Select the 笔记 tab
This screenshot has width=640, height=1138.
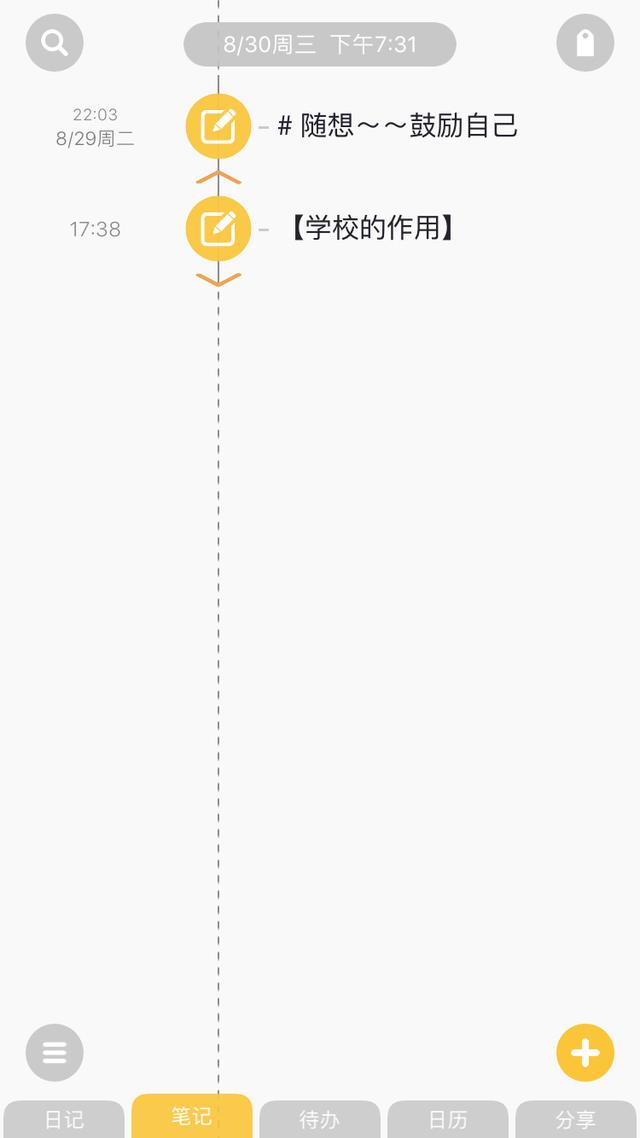pyautogui.click(x=192, y=1116)
